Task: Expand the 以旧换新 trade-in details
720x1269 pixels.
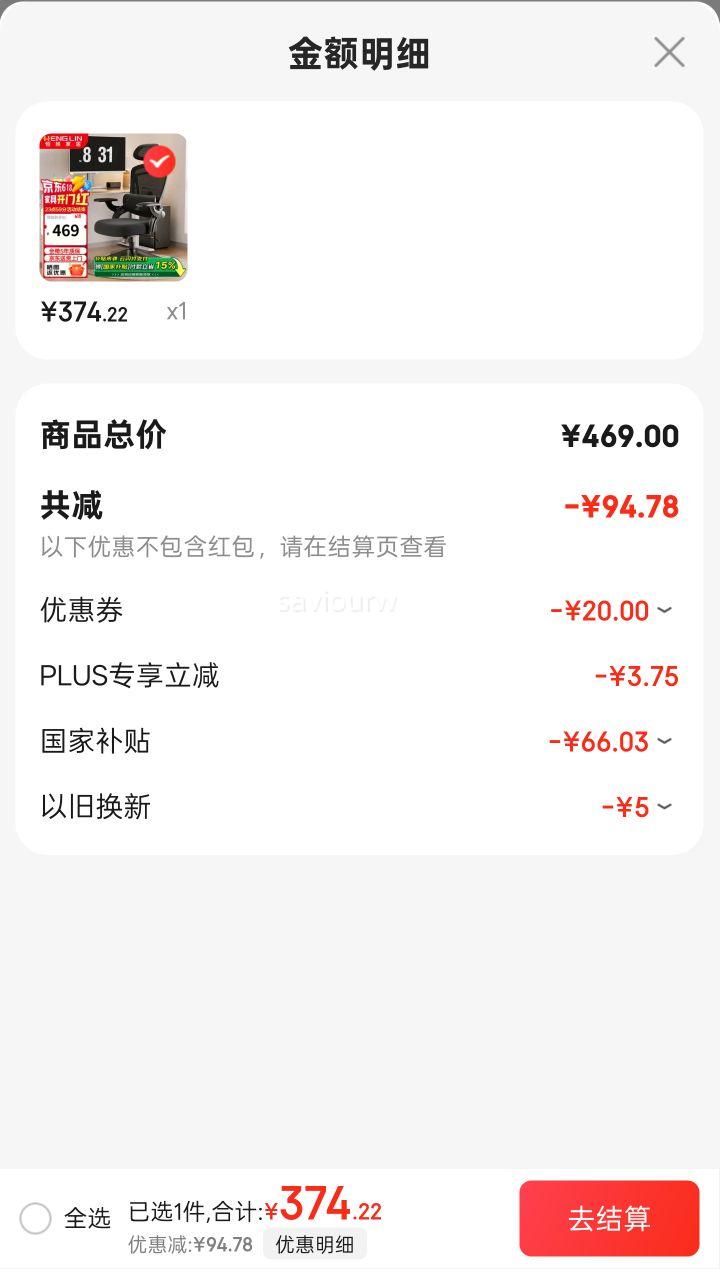Action: click(666, 806)
